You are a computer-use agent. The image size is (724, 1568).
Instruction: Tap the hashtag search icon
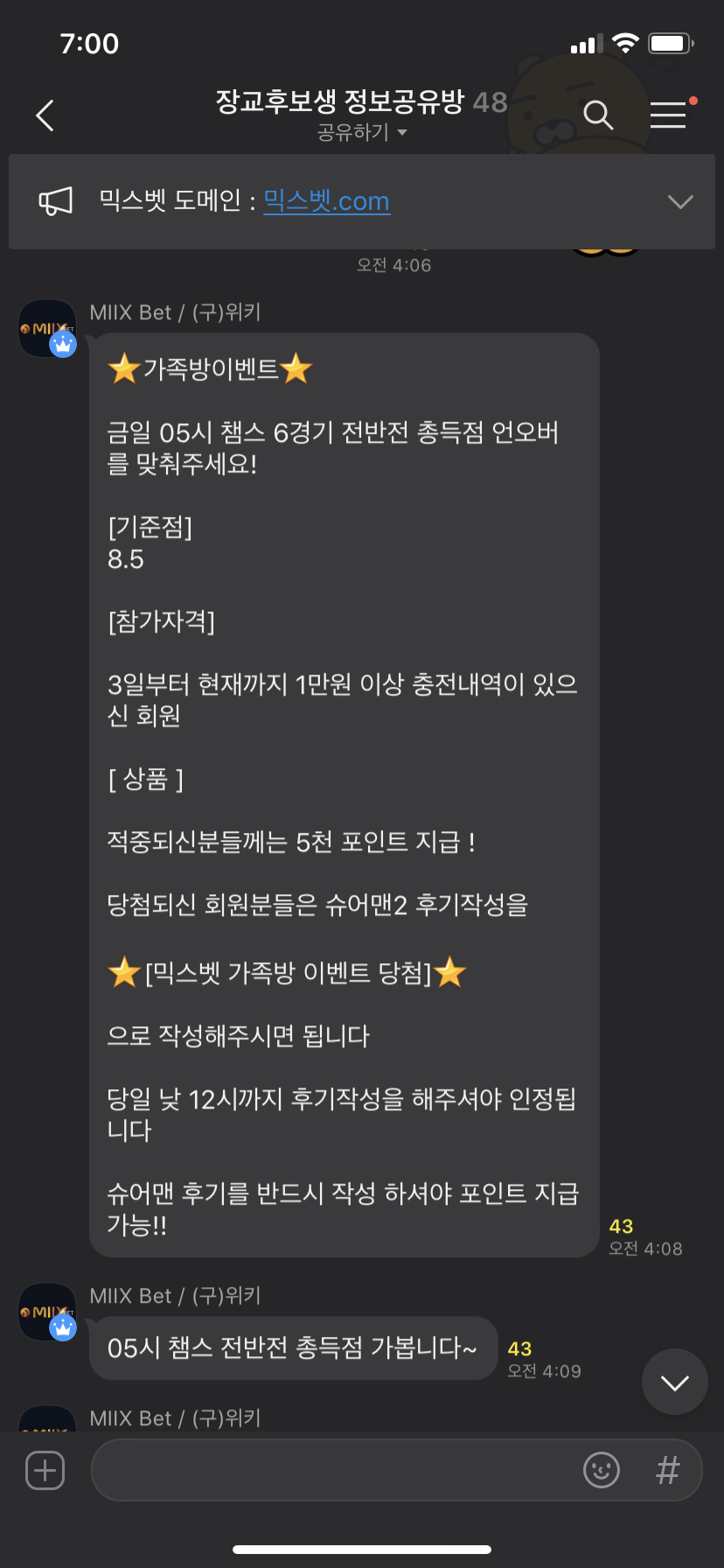[x=667, y=1470]
